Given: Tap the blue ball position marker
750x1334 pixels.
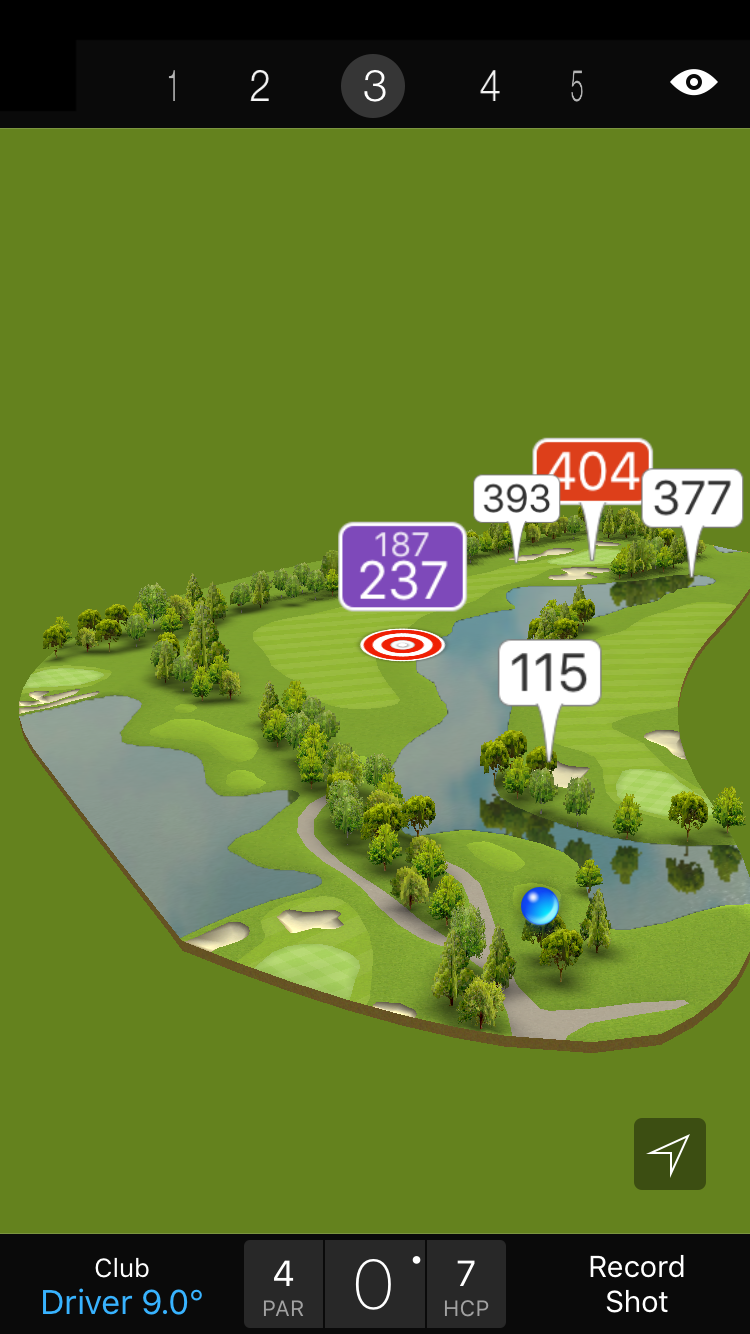Looking at the screenshot, I should click(540, 906).
